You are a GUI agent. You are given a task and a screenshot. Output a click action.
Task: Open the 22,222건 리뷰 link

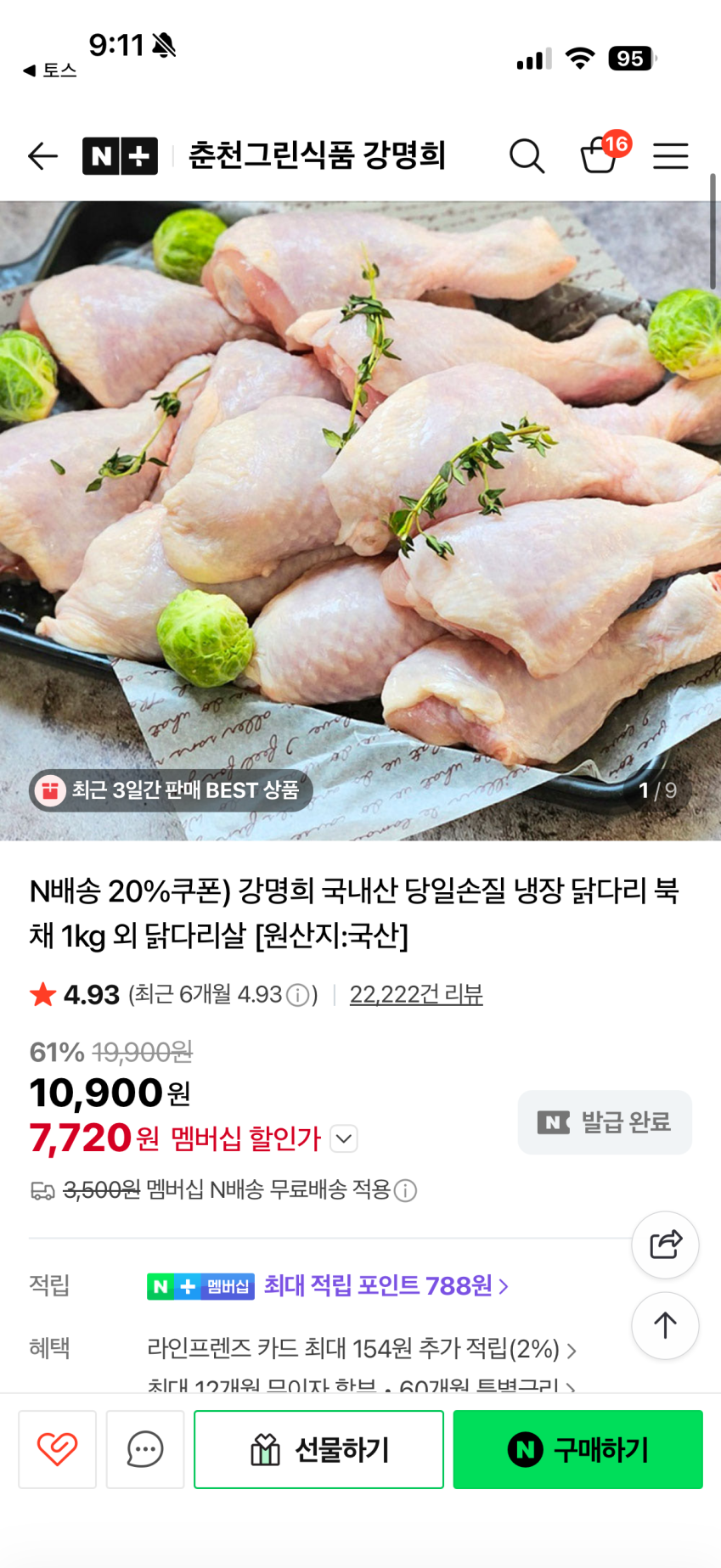(x=416, y=994)
